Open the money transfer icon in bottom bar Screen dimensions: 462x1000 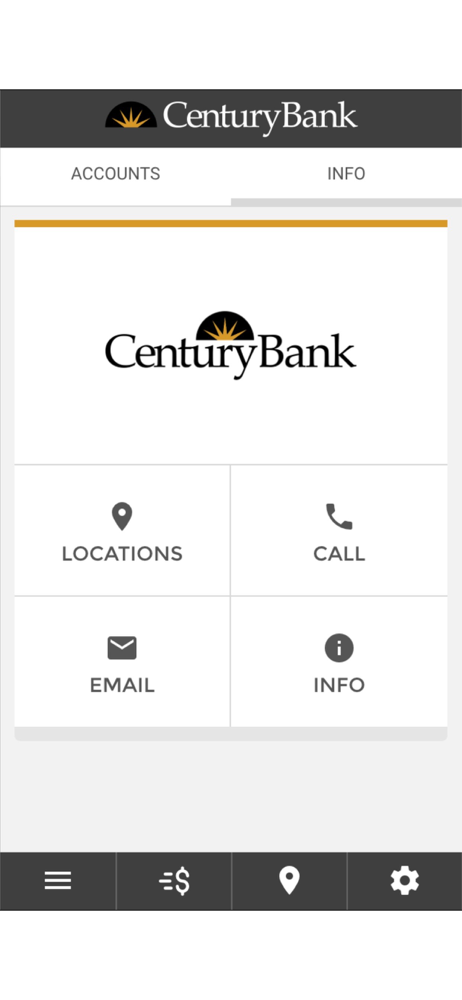(x=174, y=881)
